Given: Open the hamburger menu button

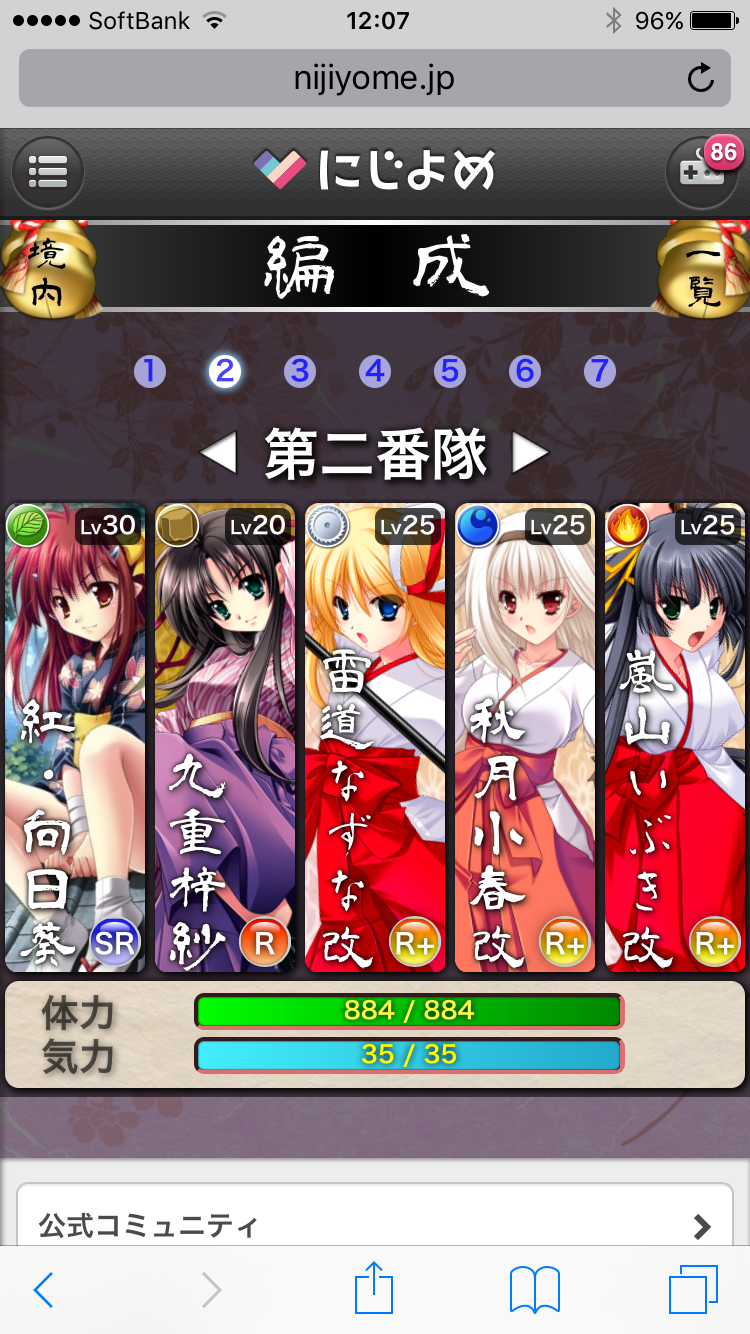Looking at the screenshot, I should click(x=47, y=173).
